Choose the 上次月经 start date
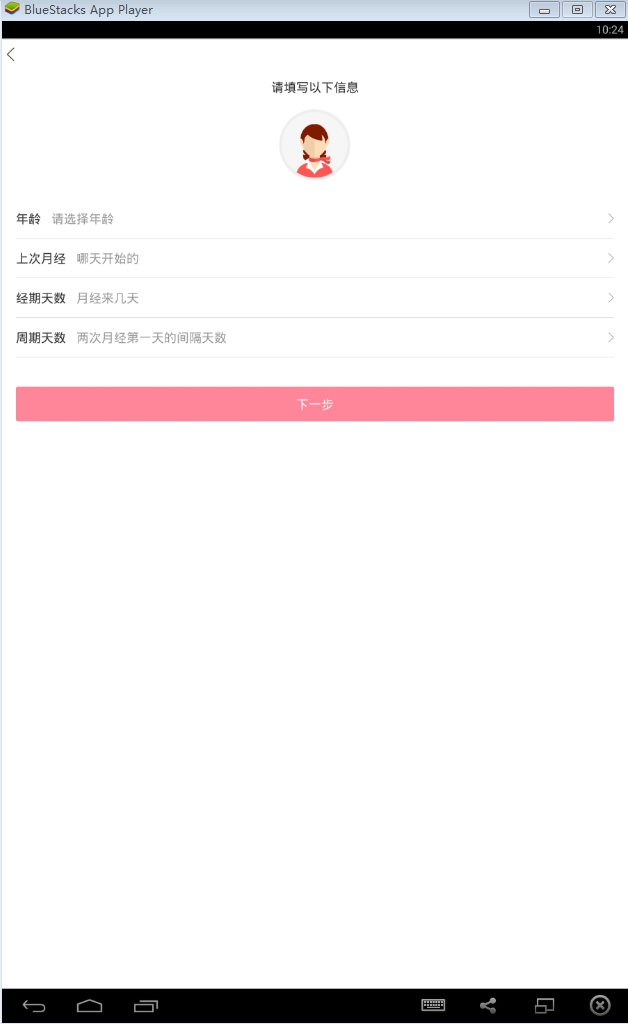628x1024 pixels. 314,258
